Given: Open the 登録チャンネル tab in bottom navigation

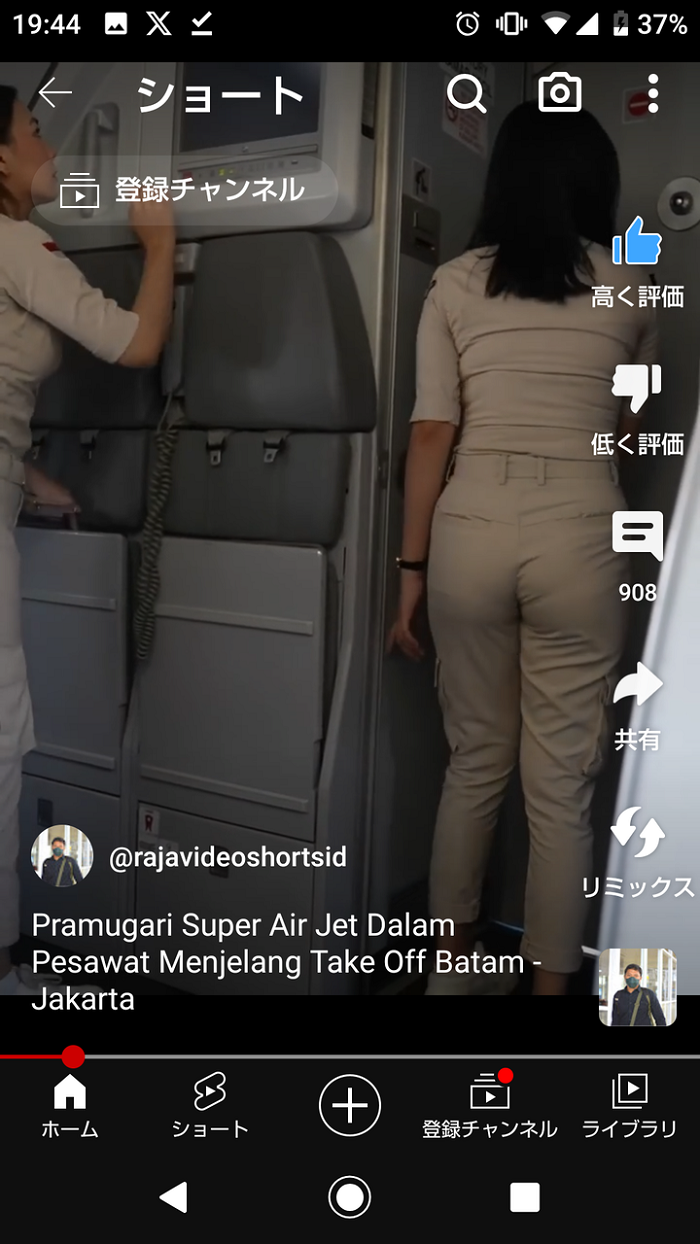Looking at the screenshot, I should pyautogui.click(x=489, y=1107).
